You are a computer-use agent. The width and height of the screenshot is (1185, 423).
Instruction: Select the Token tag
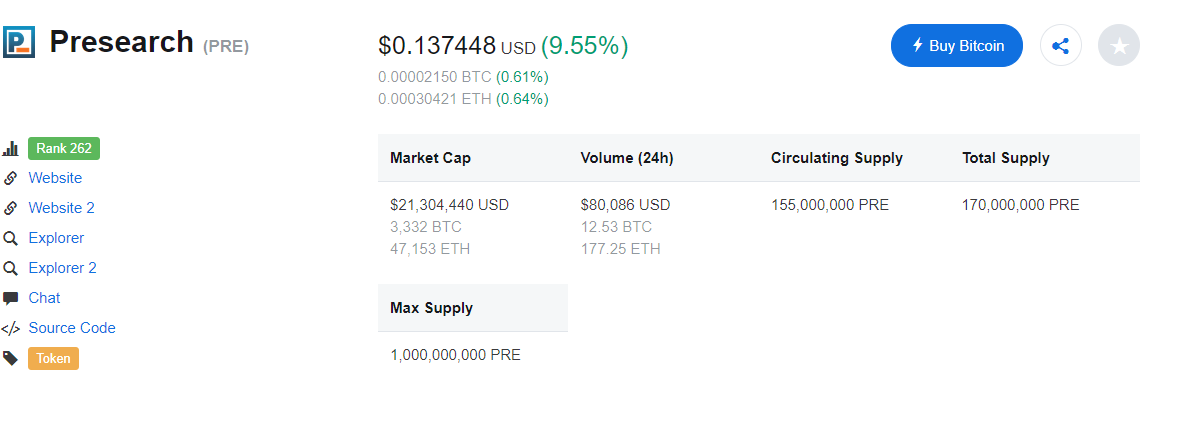(x=53, y=358)
